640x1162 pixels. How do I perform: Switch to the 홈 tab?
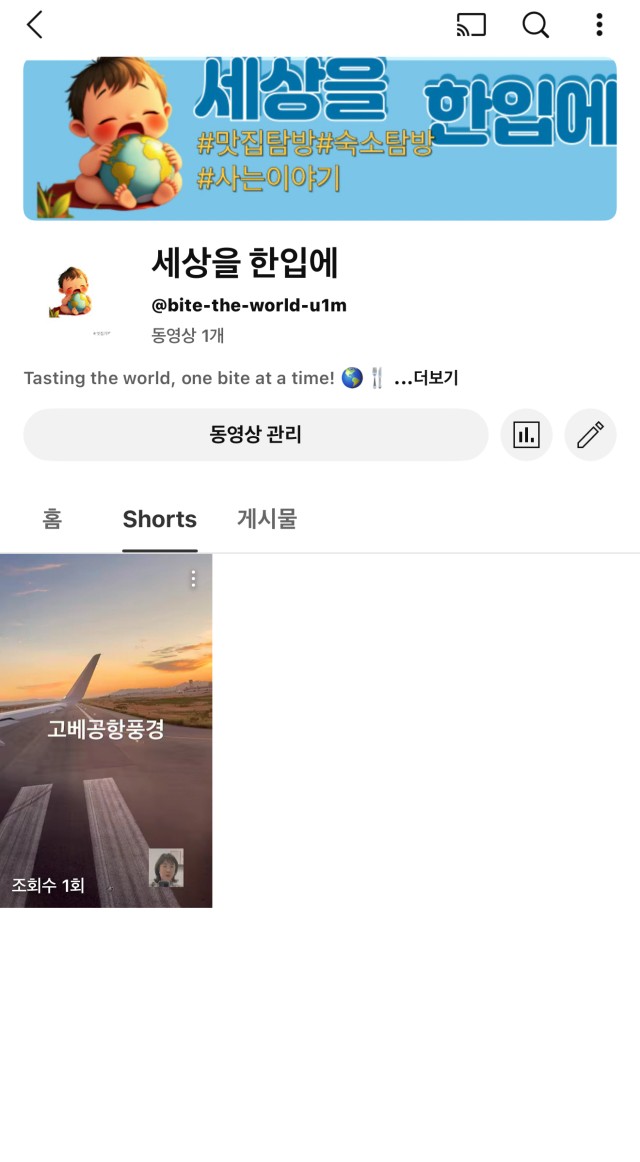(x=52, y=519)
